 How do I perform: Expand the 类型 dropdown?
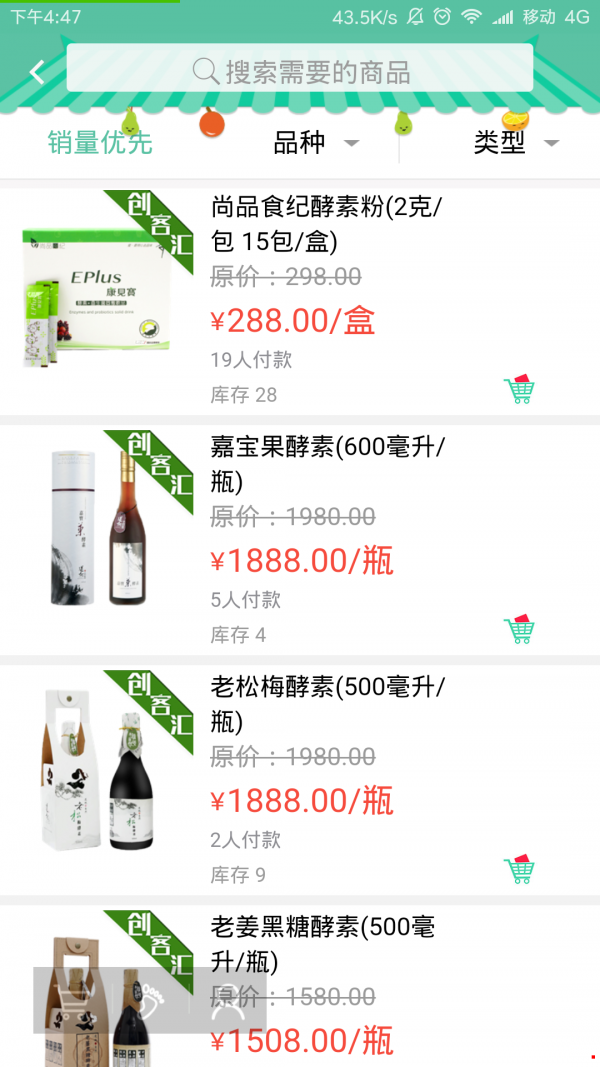click(515, 143)
